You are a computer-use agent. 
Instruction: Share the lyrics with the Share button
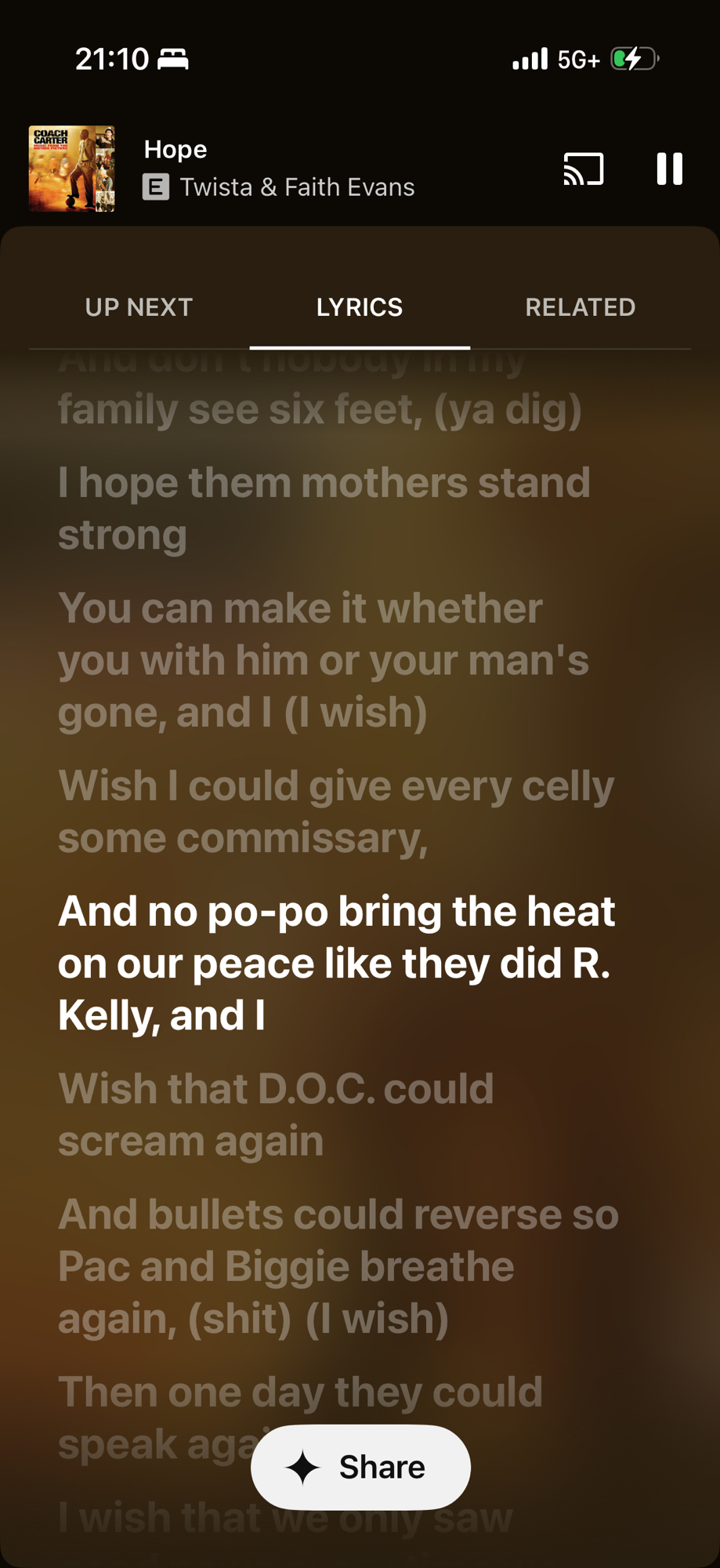[x=360, y=1467]
